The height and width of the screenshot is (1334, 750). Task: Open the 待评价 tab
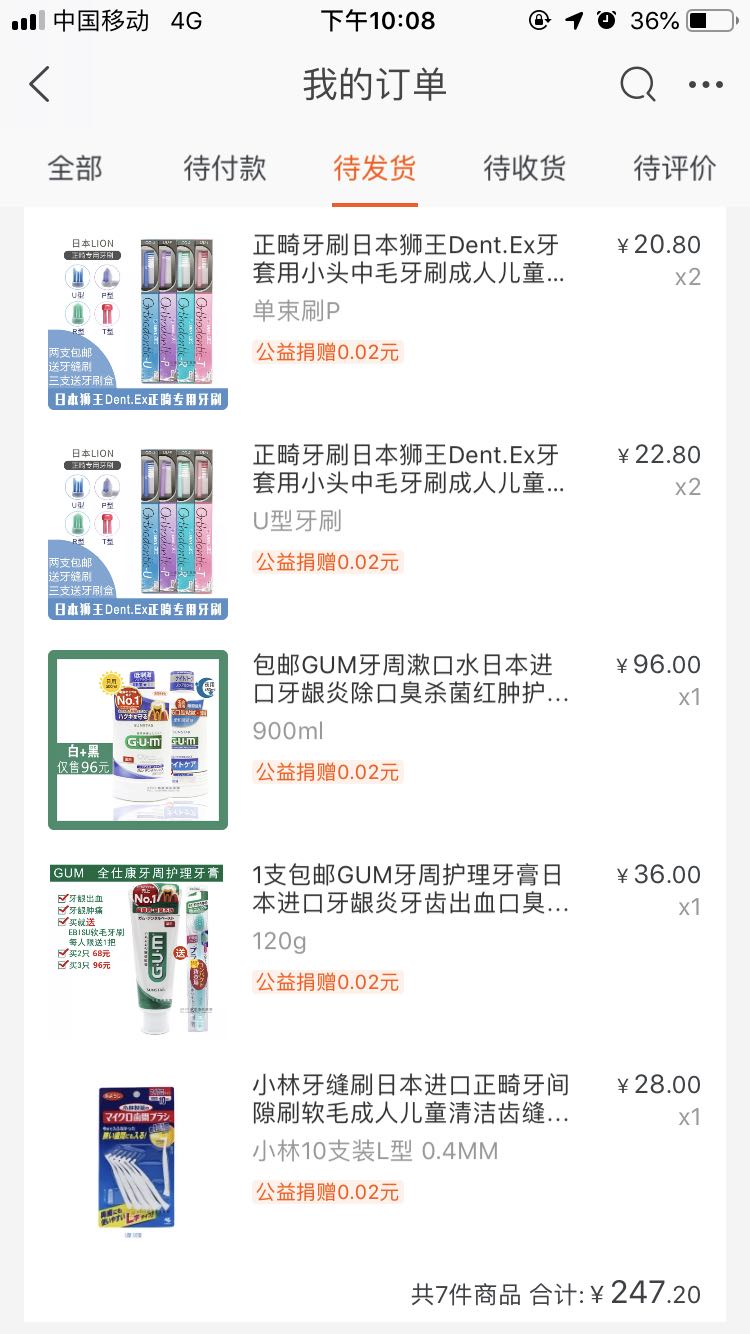675,168
